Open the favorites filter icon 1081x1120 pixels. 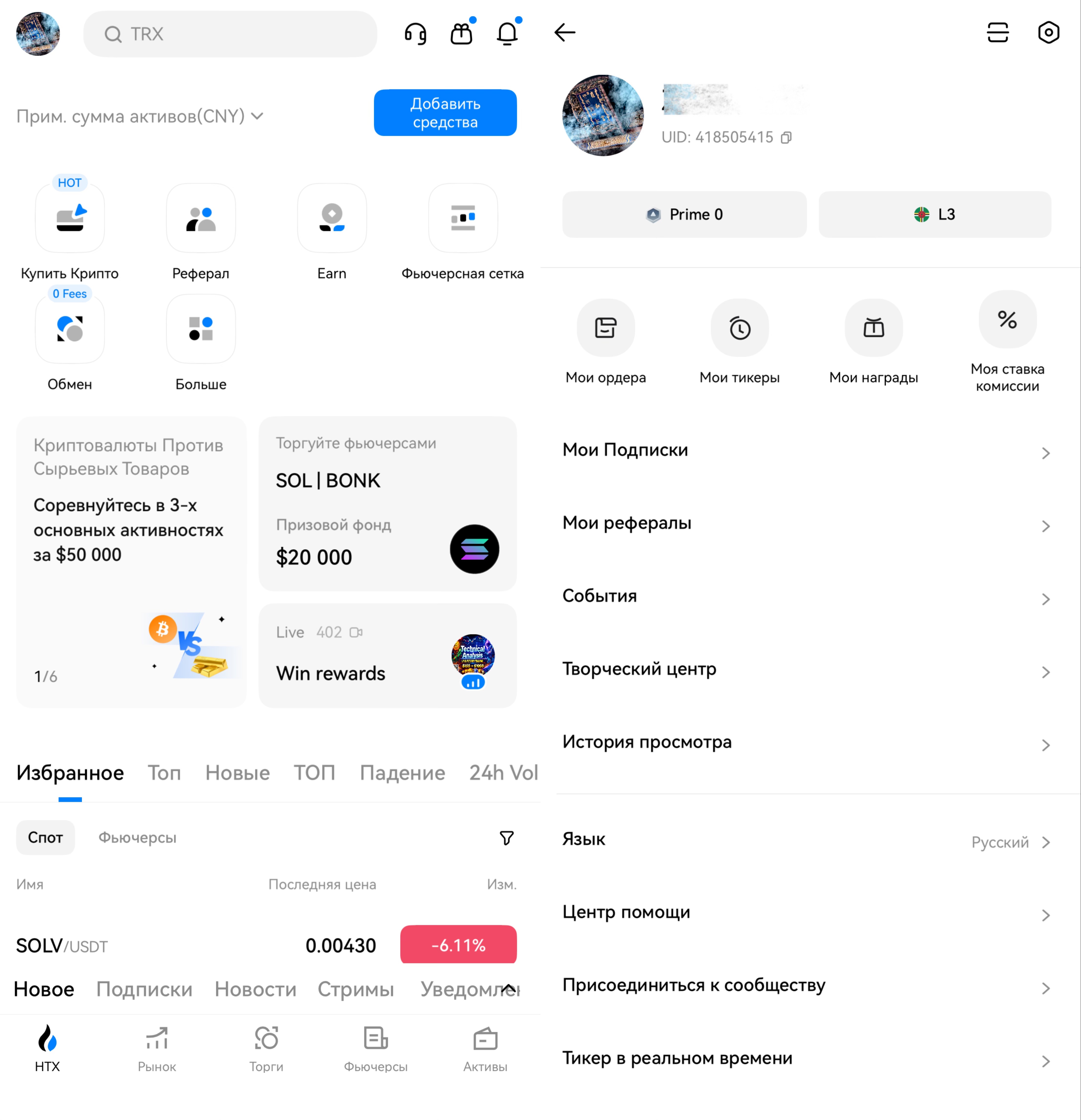506,838
